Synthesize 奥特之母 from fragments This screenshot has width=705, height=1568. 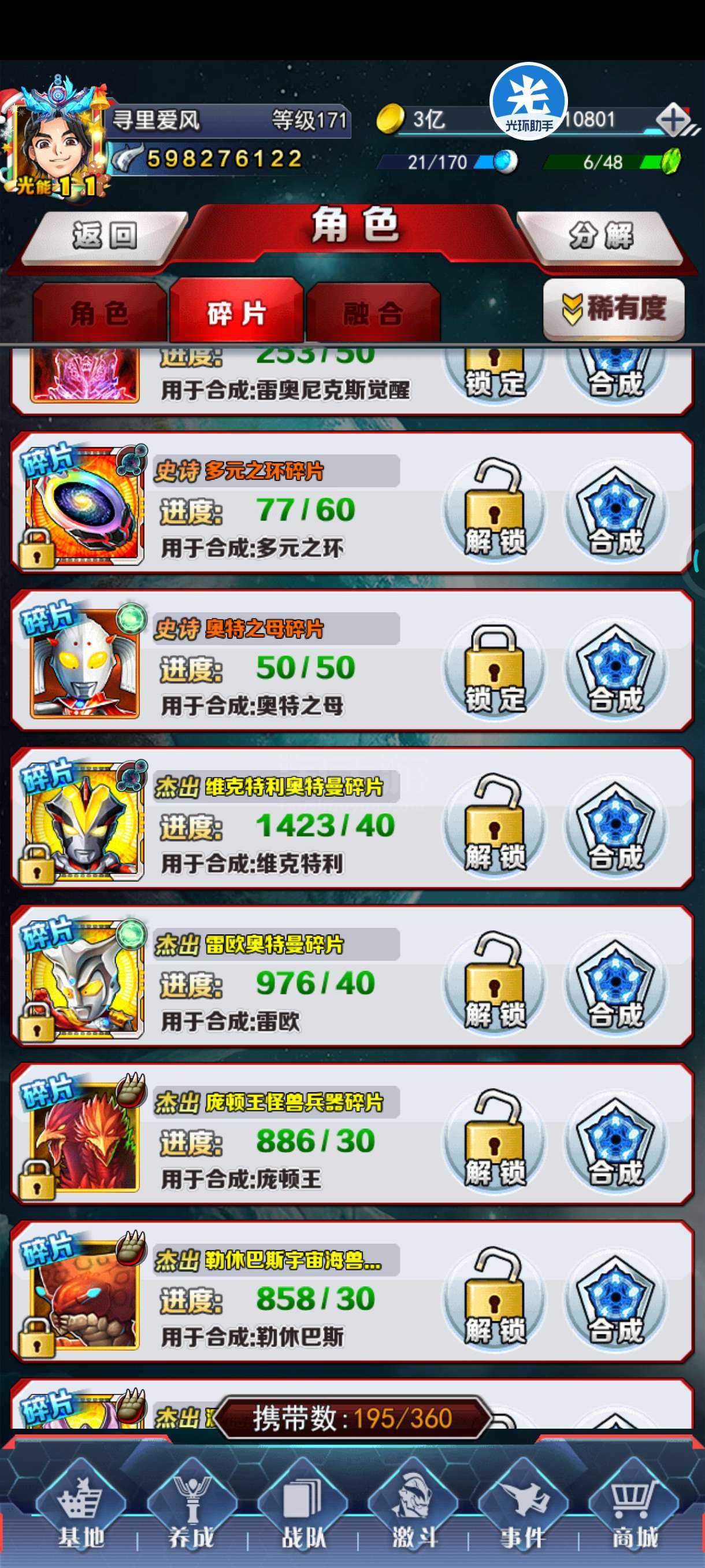pyautogui.click(x=615, y=668)
